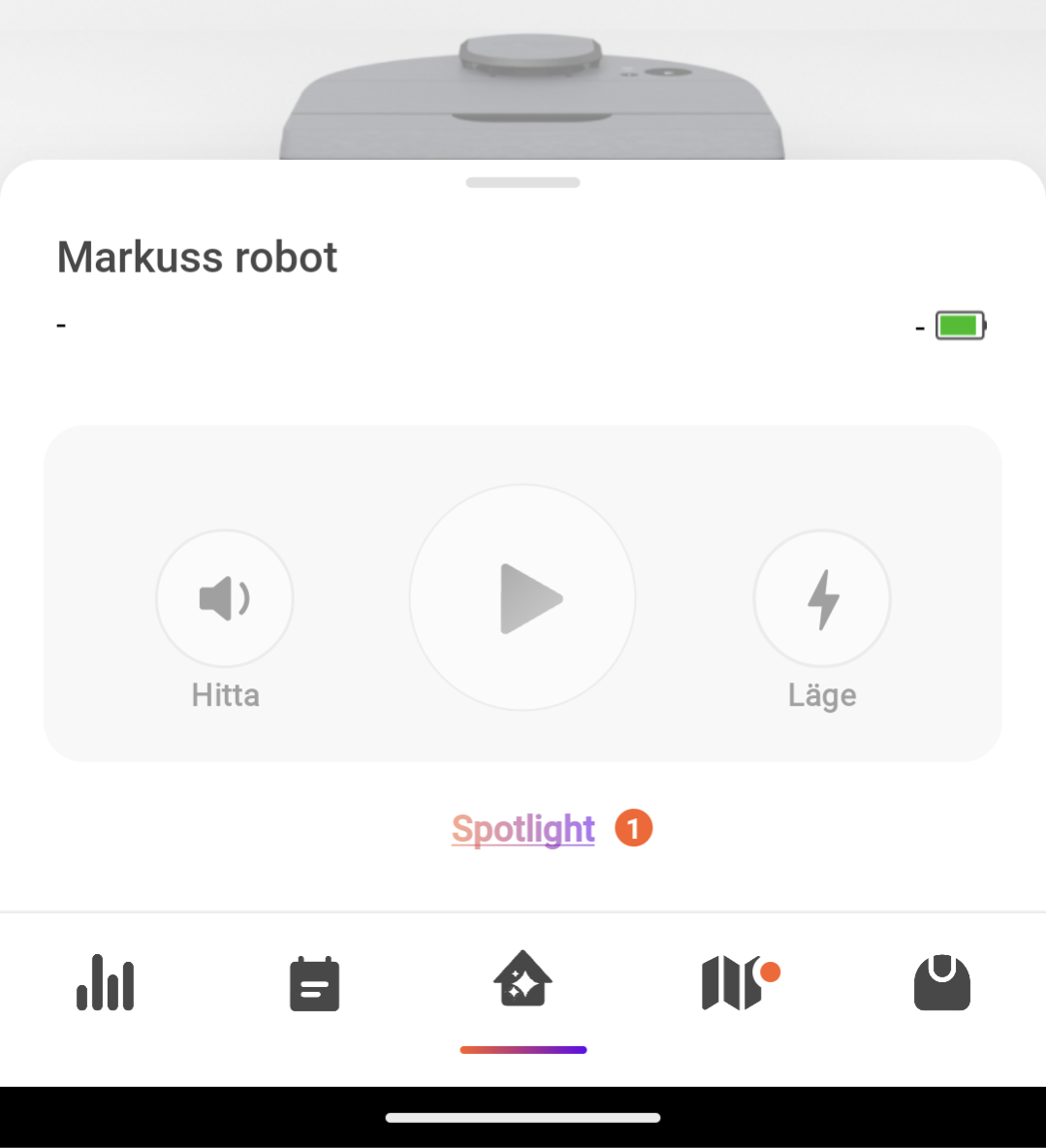
Task: Open the Spotlight link
Action: click(x=523, y=829)
